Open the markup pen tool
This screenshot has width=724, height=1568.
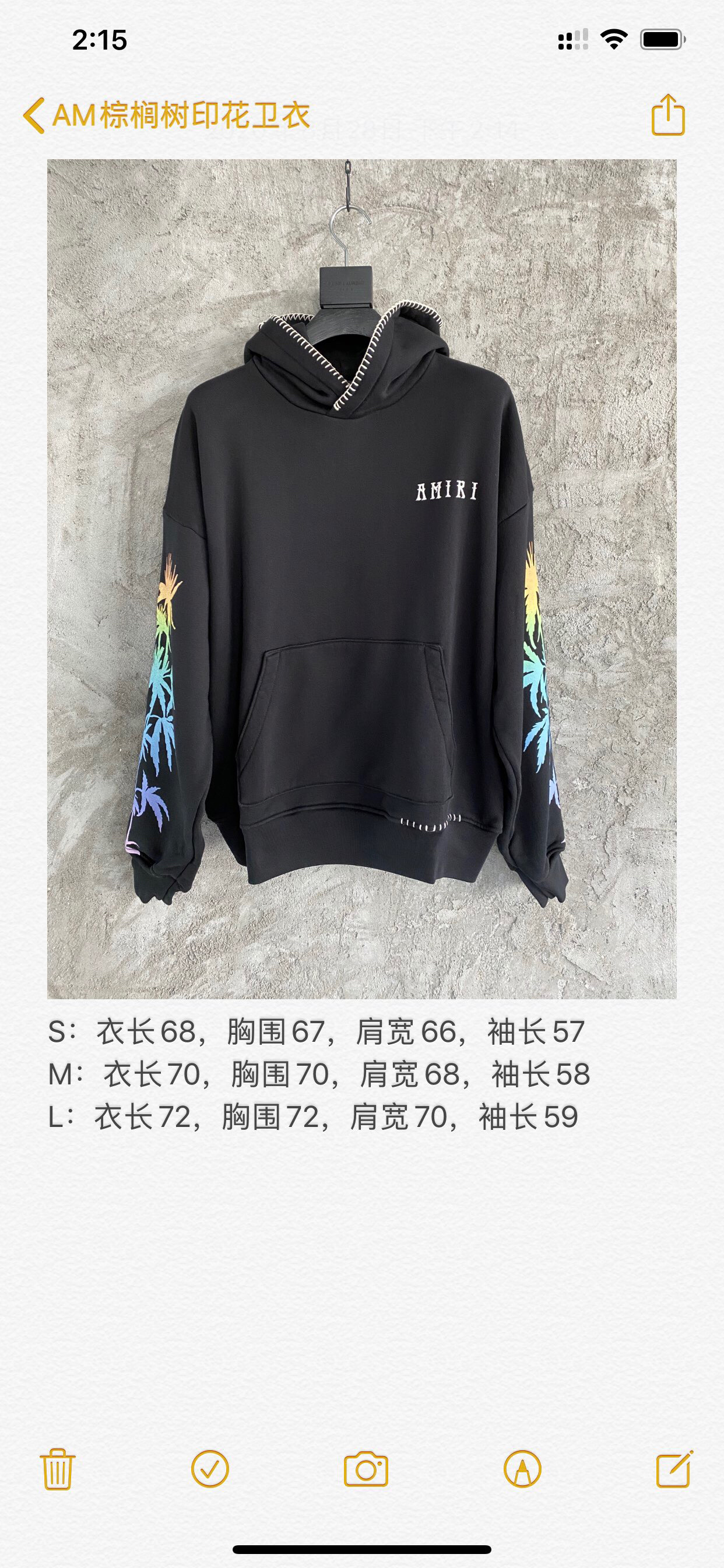pyautogui.click(x=522, y=1469)
